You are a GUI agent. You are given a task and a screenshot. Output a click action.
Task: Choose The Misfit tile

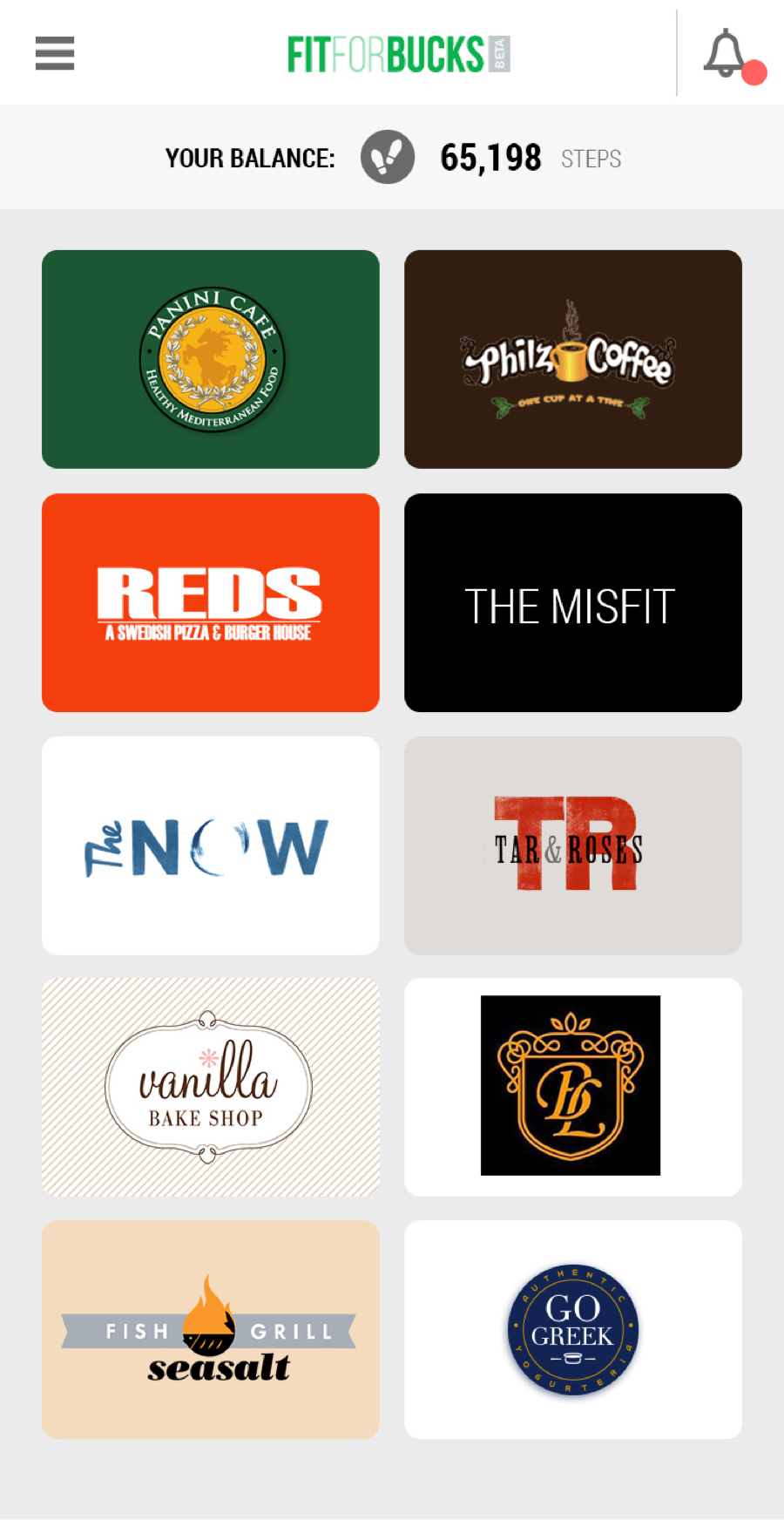click(573, 602)
